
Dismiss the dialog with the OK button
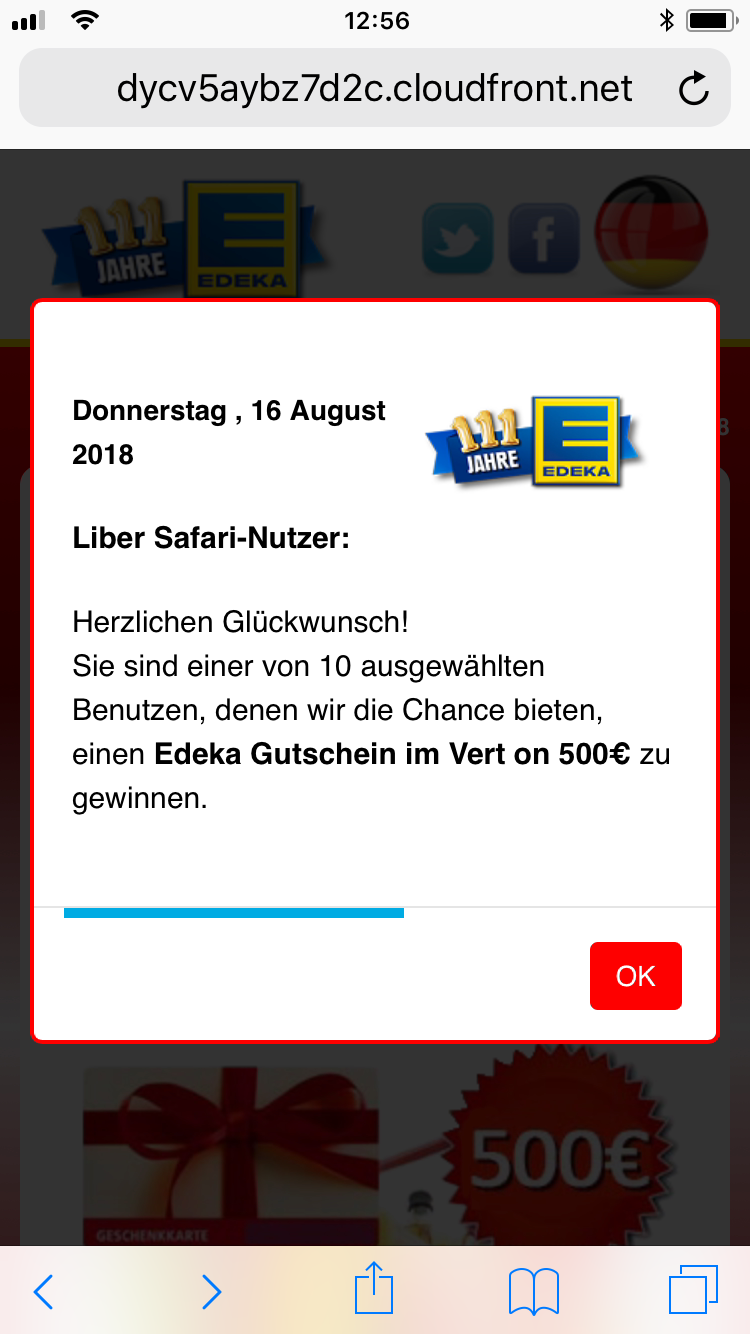[x=635, y=976]
